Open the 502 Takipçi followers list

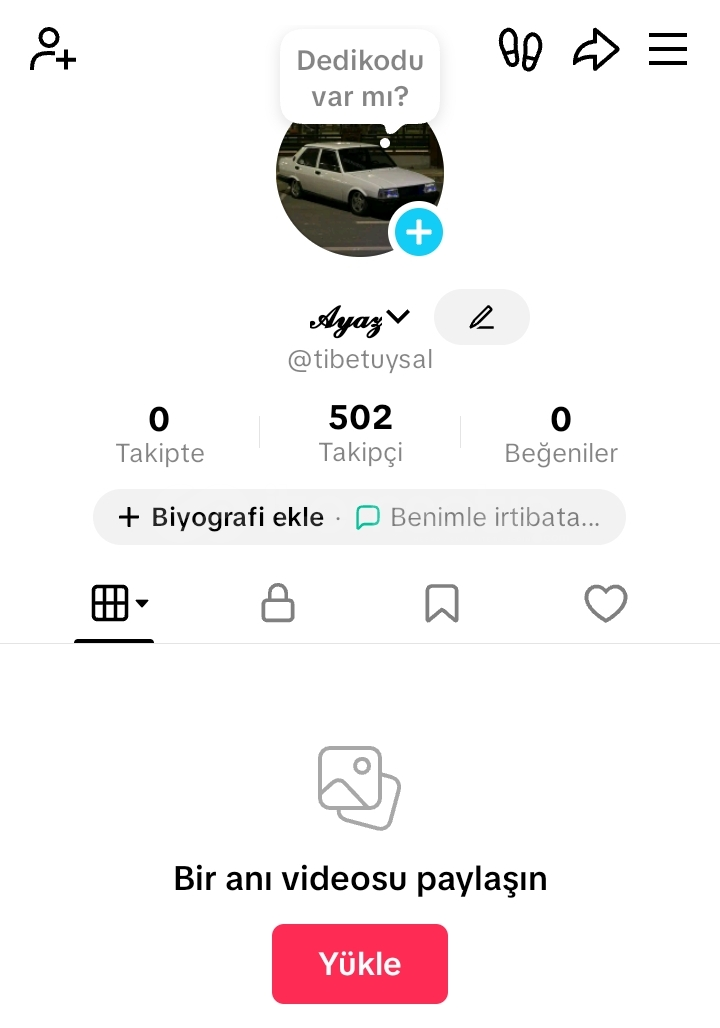tap(360, 433)
